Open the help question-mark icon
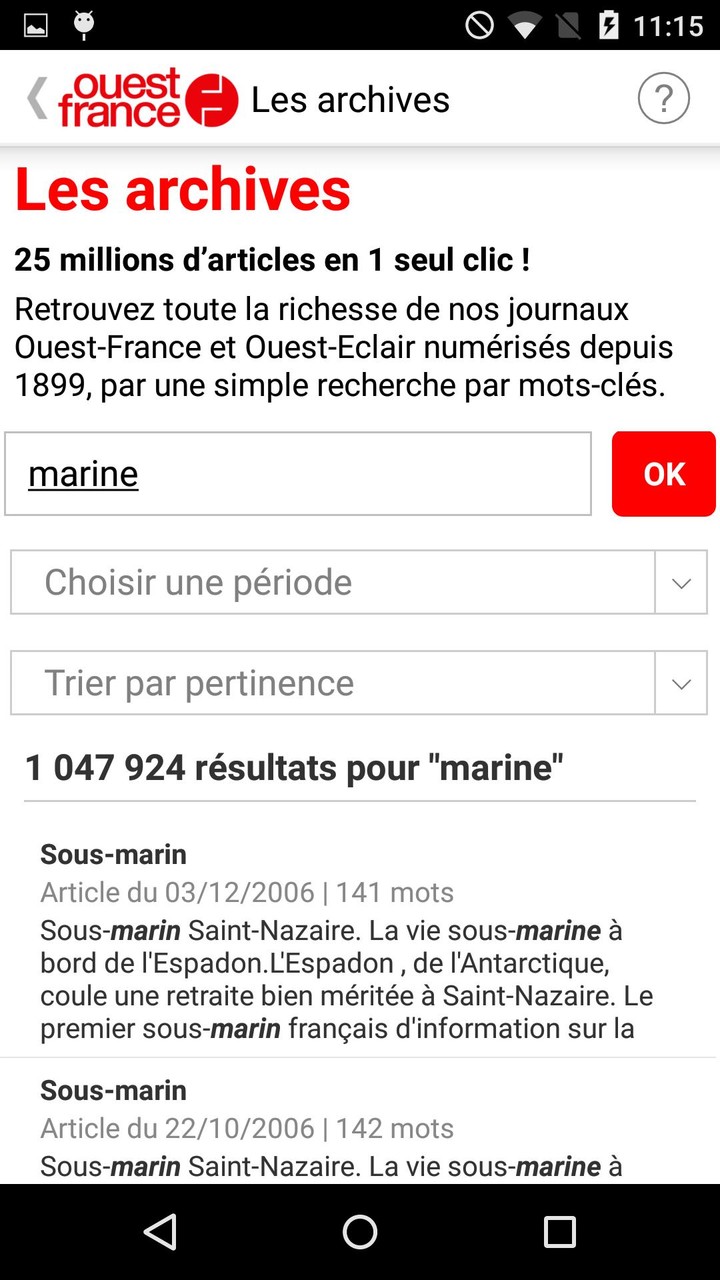Image resolution: width=720 pixels, height=1280 pixels. click(x=664, y=98)
